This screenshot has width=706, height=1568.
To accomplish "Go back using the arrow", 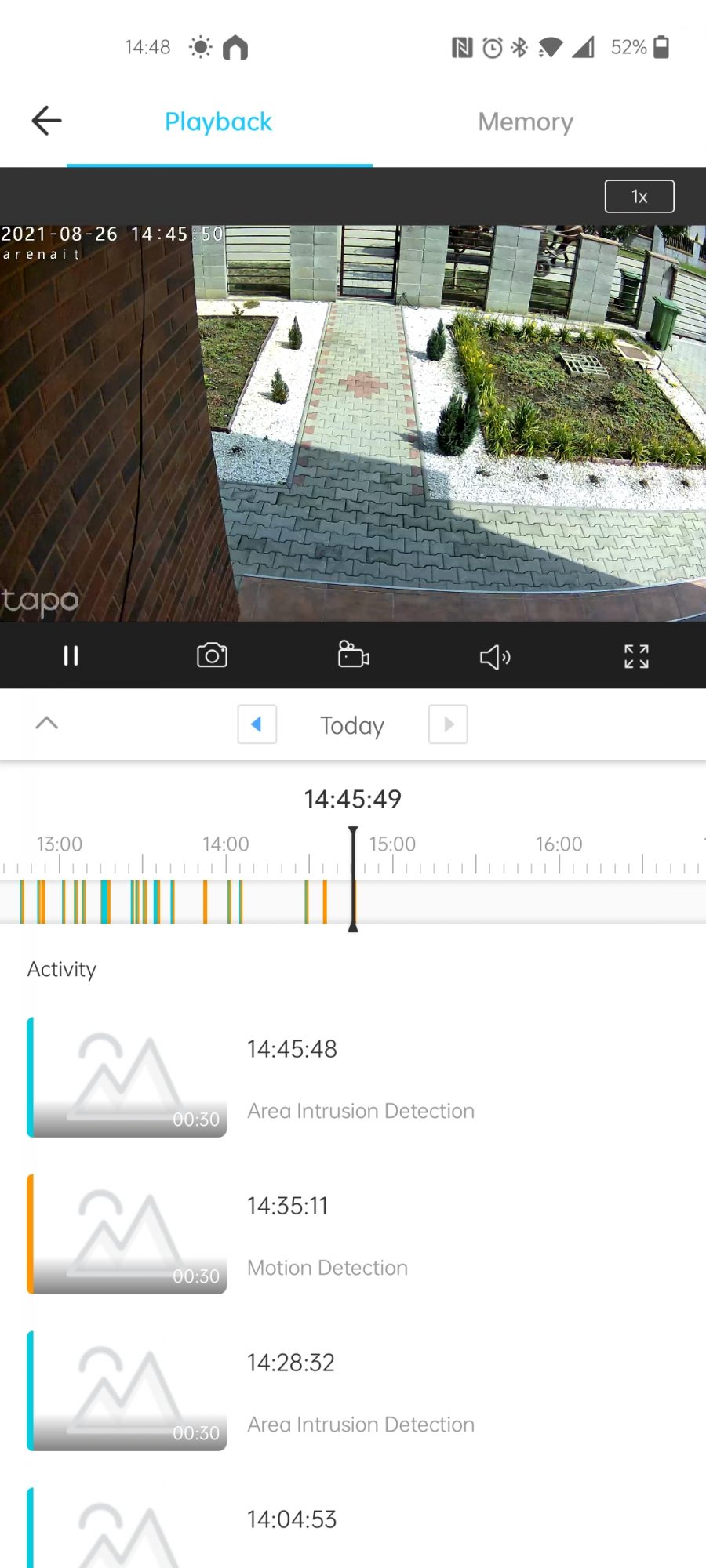I will [46, 121].
